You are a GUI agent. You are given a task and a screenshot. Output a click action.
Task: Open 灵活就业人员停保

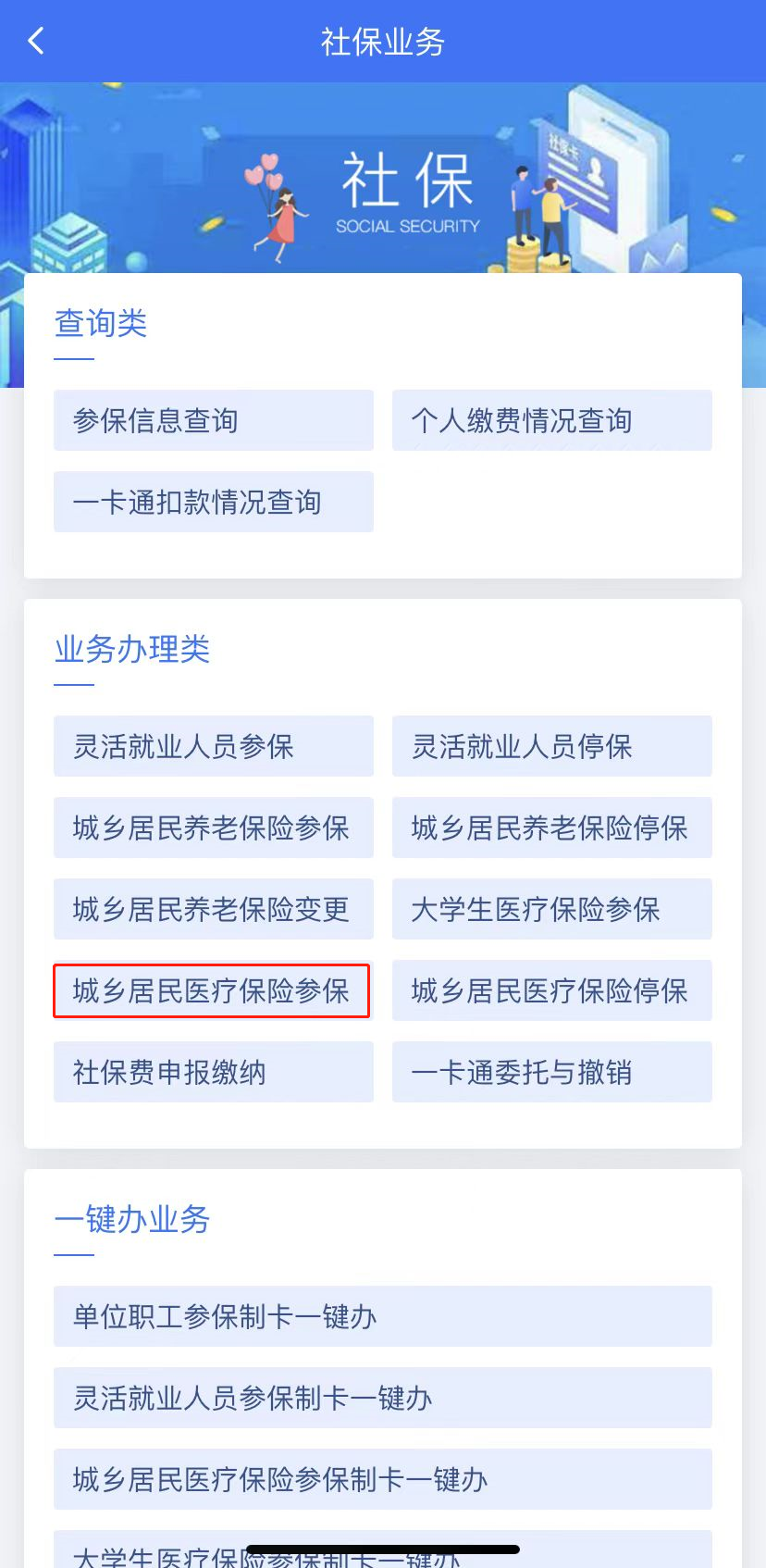tap(551, 746)
